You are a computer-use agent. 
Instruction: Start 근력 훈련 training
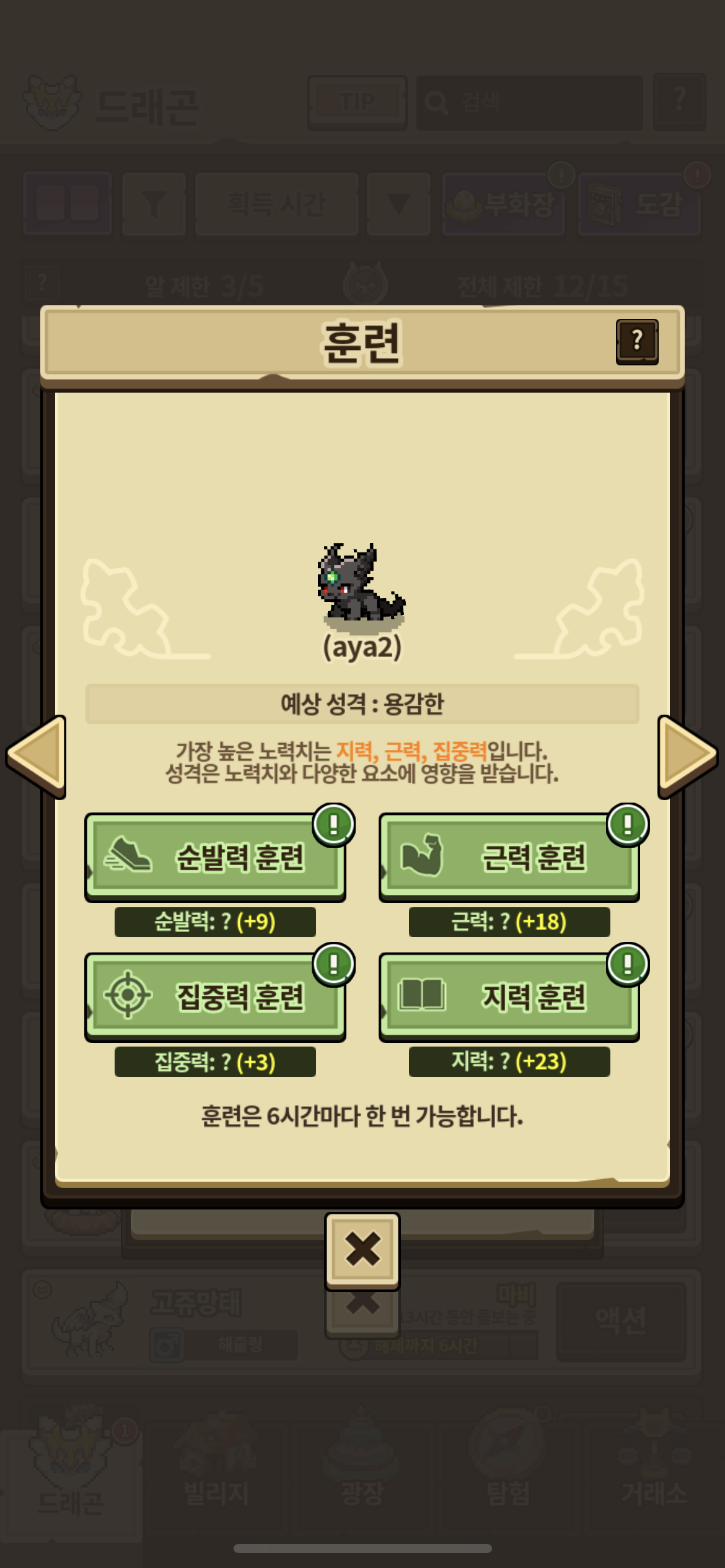pos(509,857)
